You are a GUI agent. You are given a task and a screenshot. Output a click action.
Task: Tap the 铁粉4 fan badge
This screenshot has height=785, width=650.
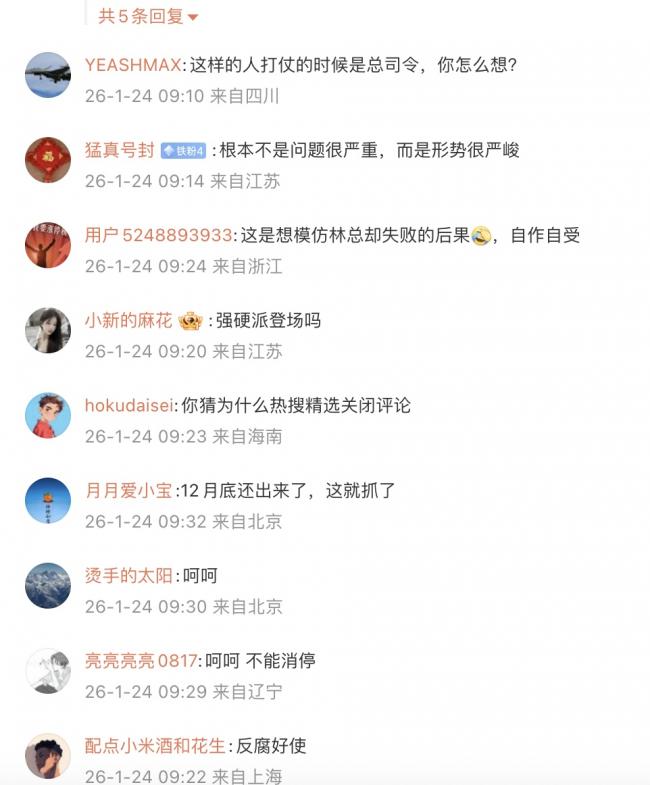(x=183, y=151)
